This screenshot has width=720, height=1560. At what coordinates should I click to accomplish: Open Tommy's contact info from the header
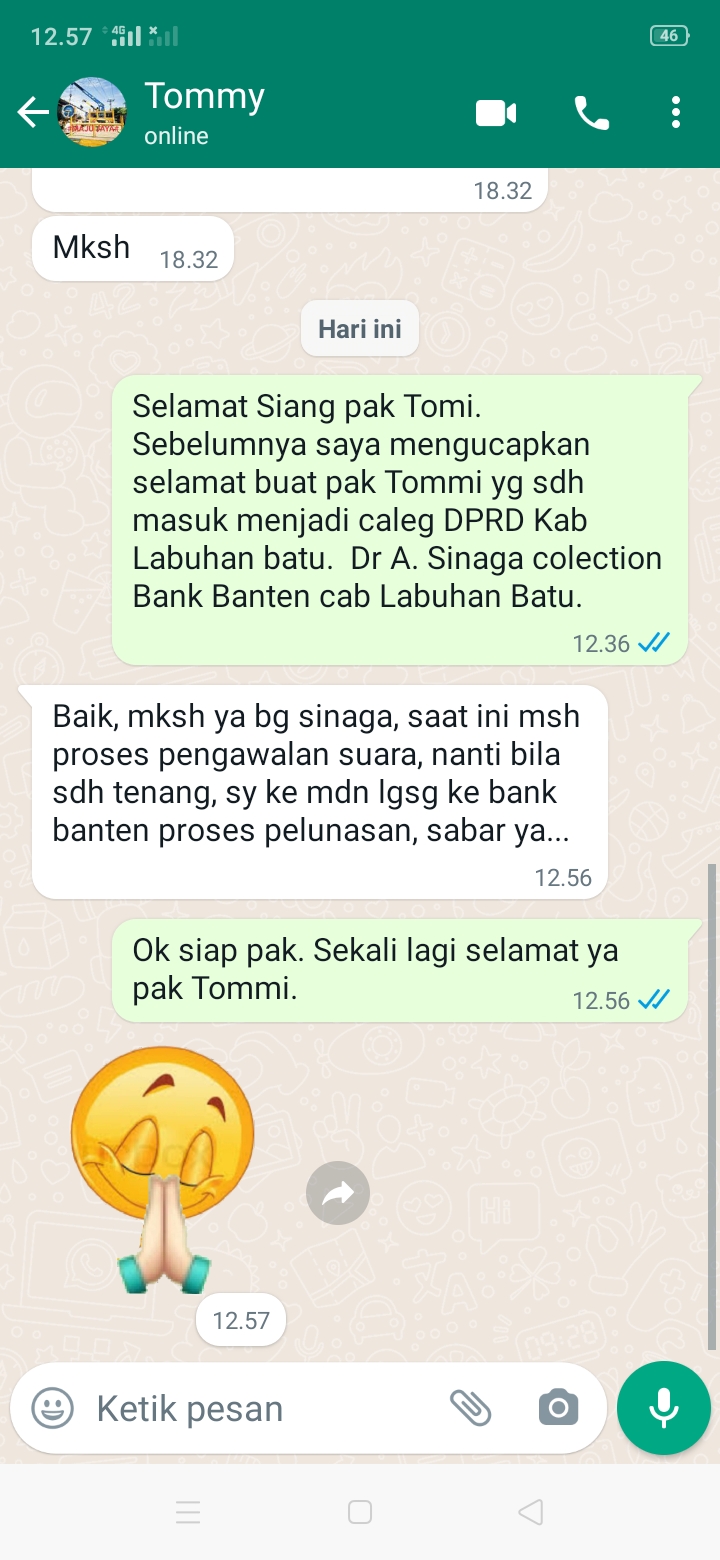pos(205,113)
